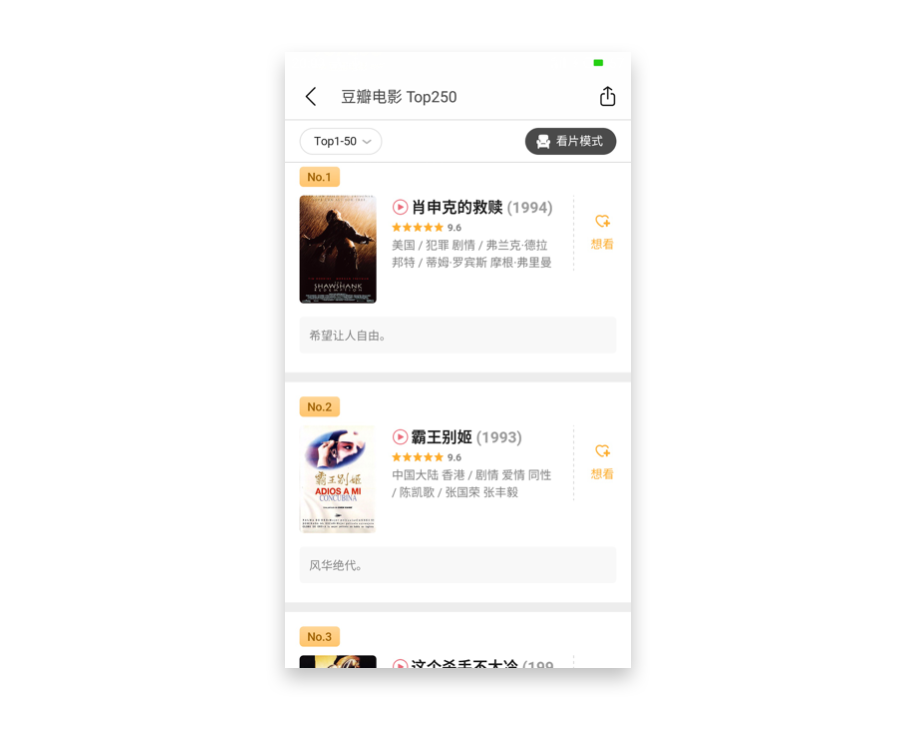Expand the Top1-50 range dropdown
Viewport: 911px width, 732px height.
tap(341, 142)
